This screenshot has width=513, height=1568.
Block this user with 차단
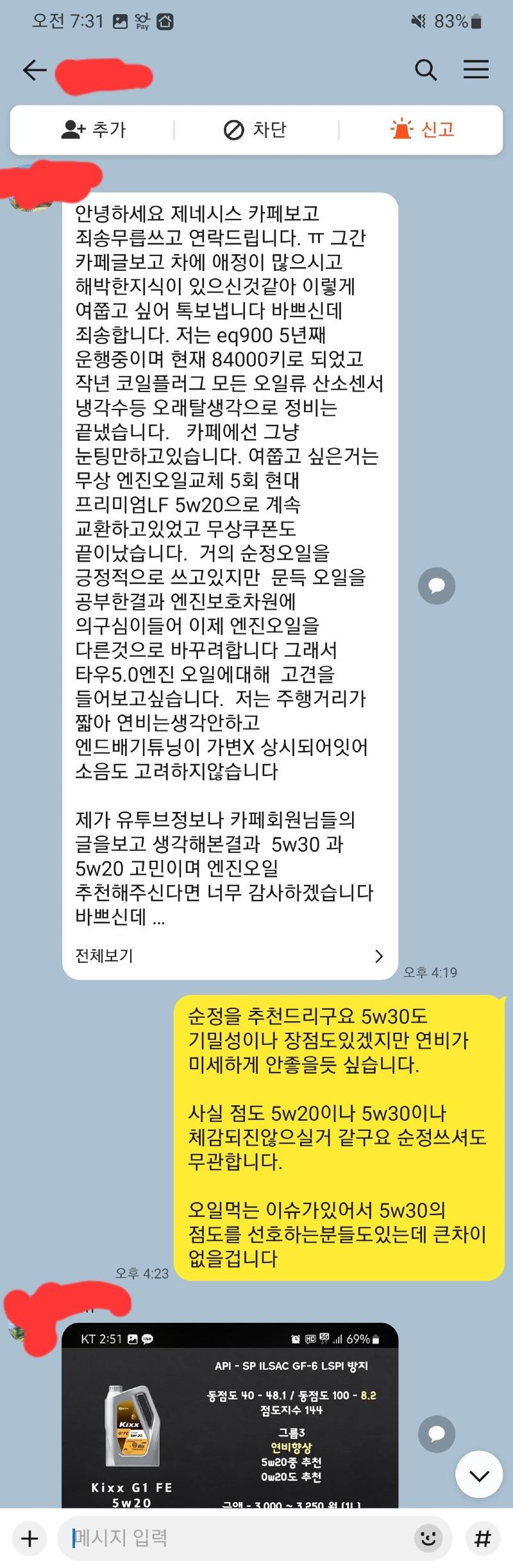(255, 130)
